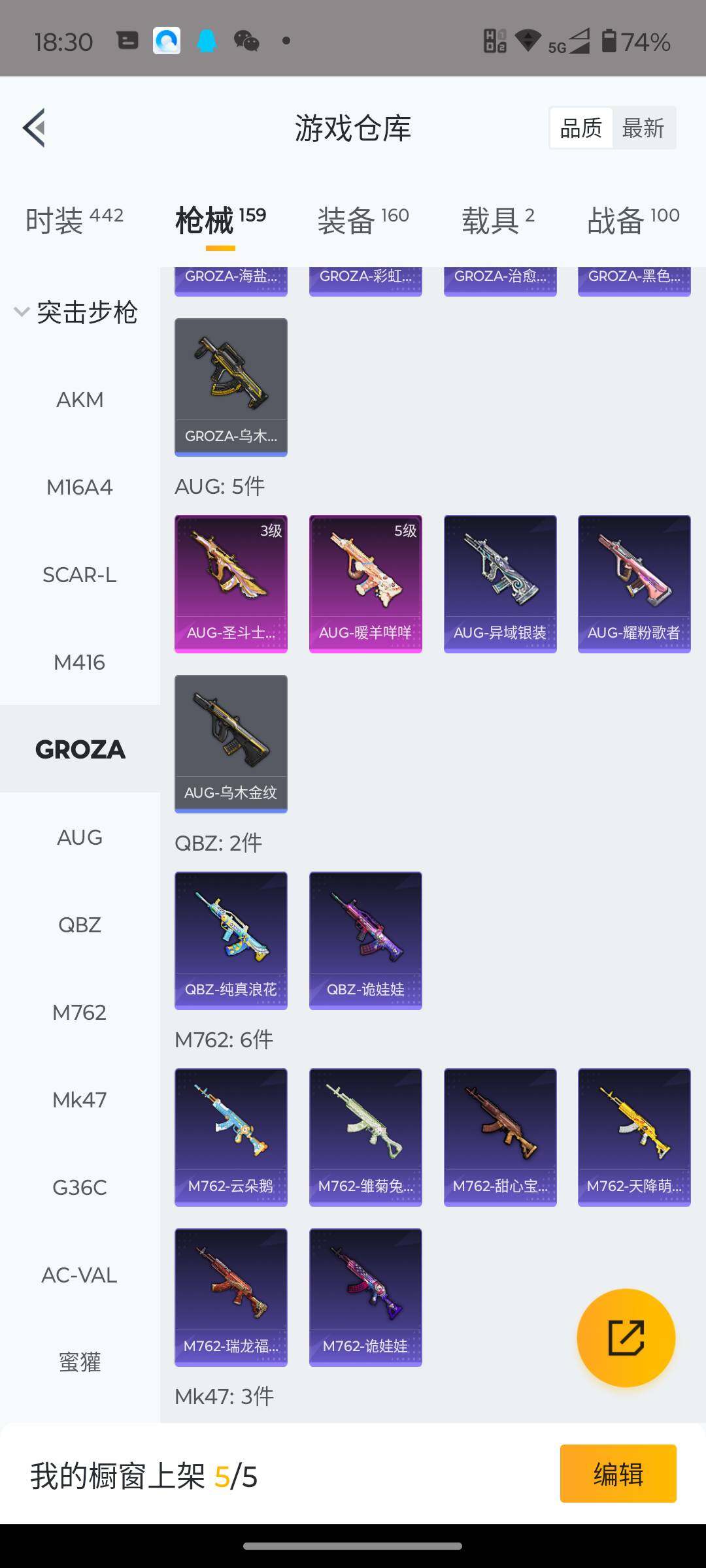
Task: Select Mk47 in the side list
Action: click(80, 1100)
